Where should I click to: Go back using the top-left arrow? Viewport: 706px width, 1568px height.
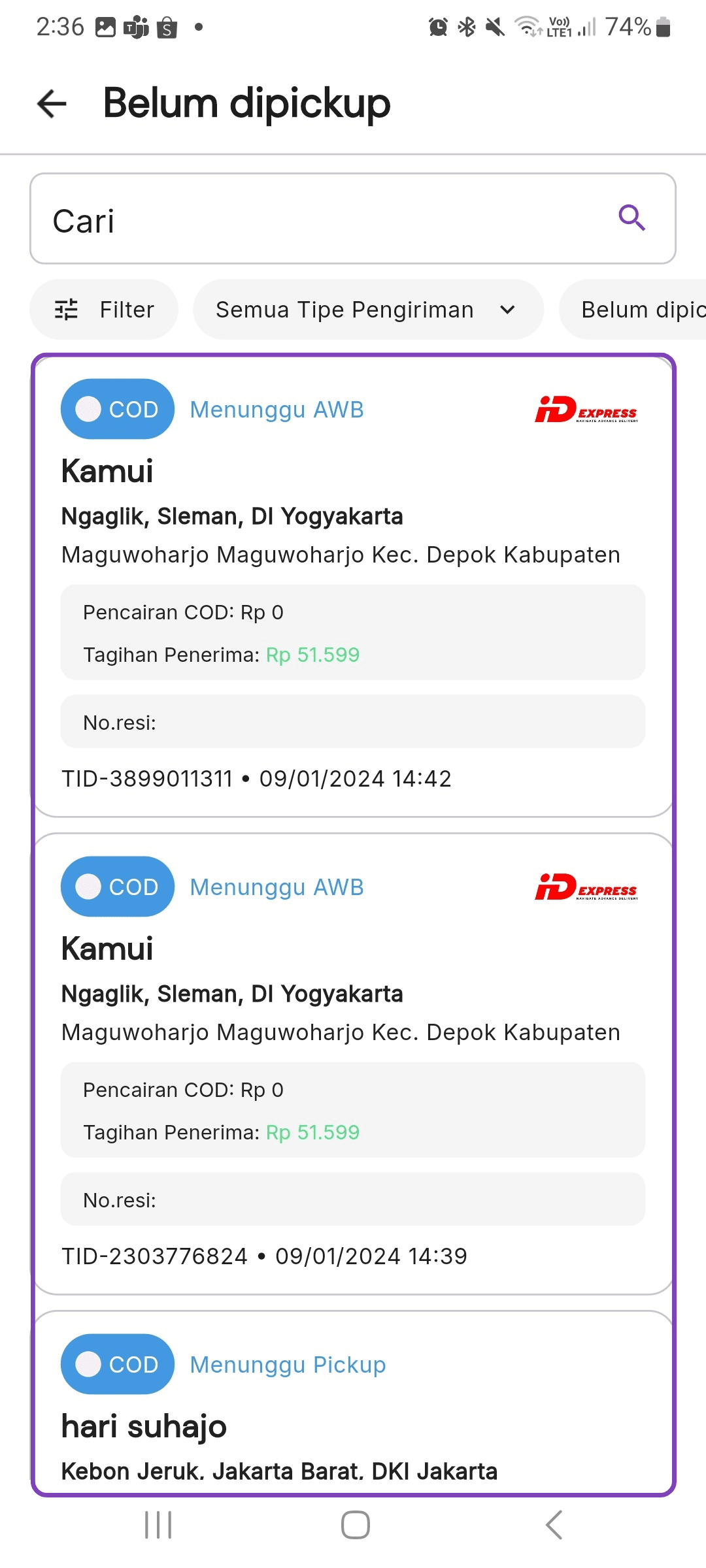click(52, 103)
